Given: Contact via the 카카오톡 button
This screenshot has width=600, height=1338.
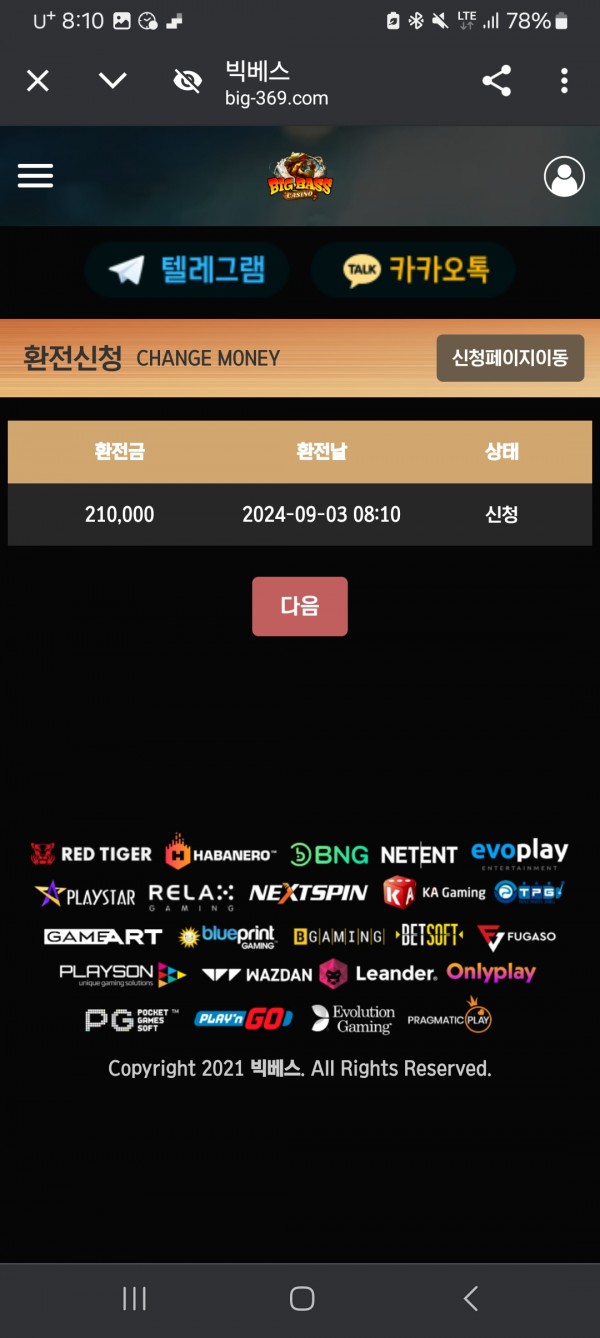Looking at the screenshot, I should 414,270.
